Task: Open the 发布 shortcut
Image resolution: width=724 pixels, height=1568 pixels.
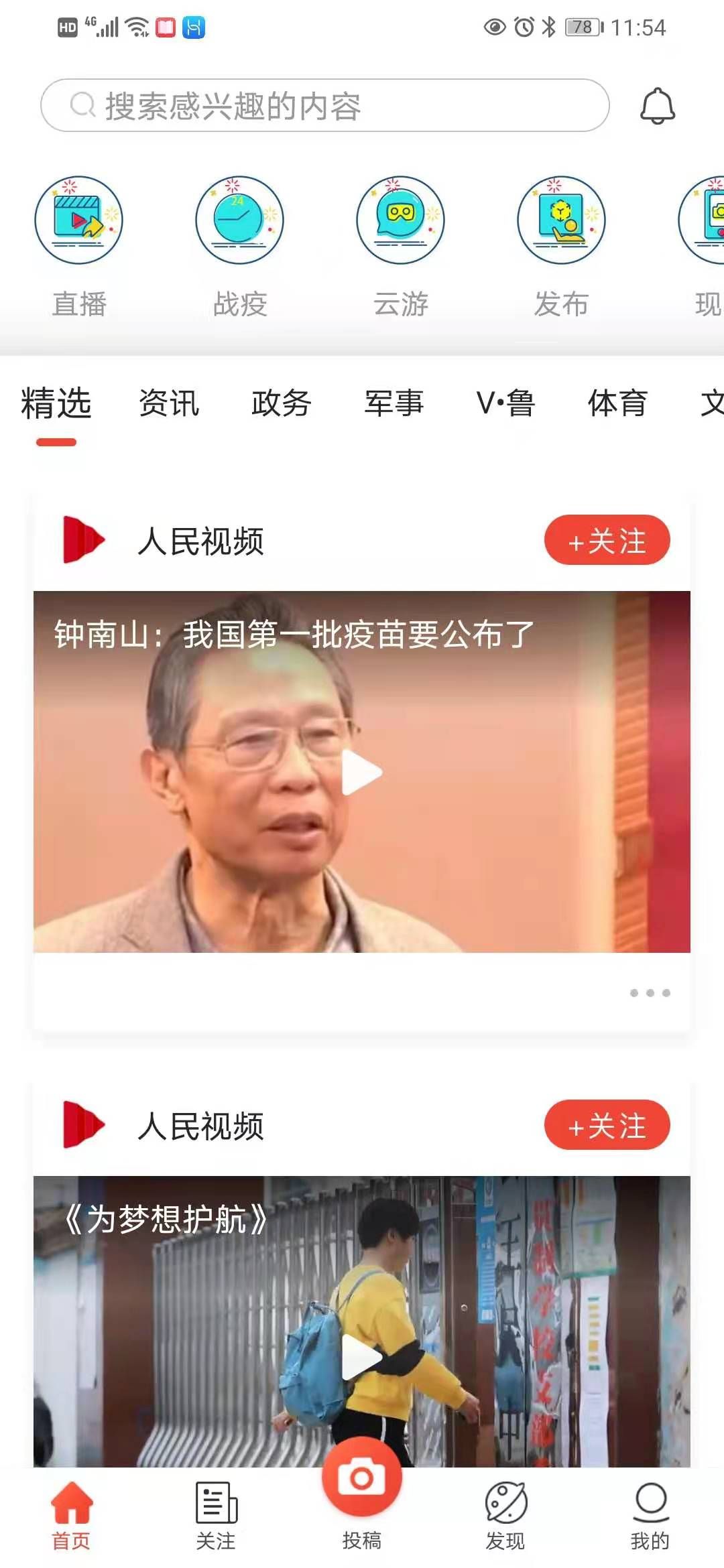Action: pyautogui.click(x=561, y=245)
